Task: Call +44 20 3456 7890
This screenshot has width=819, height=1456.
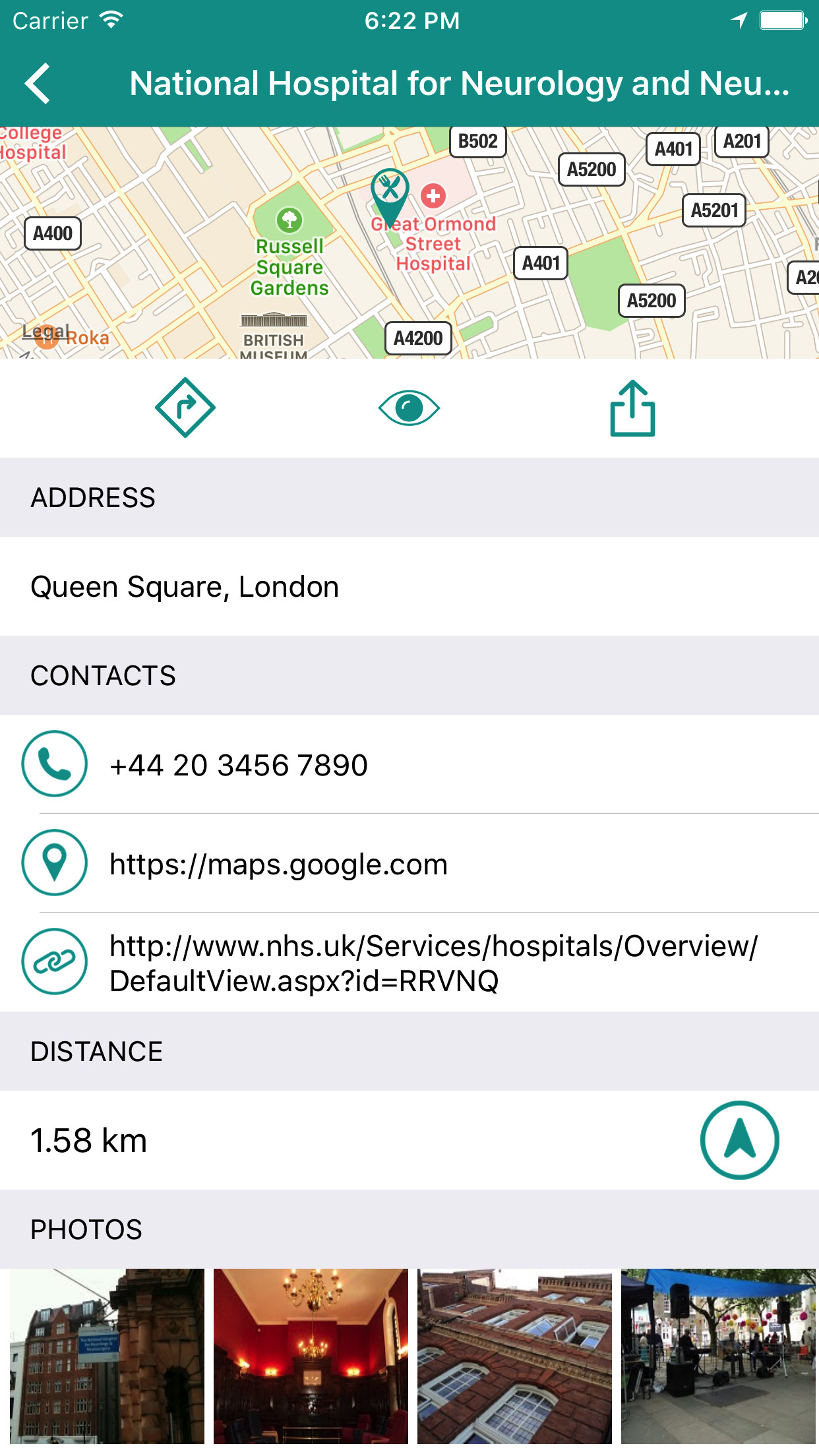Action: tap(239, 765)
